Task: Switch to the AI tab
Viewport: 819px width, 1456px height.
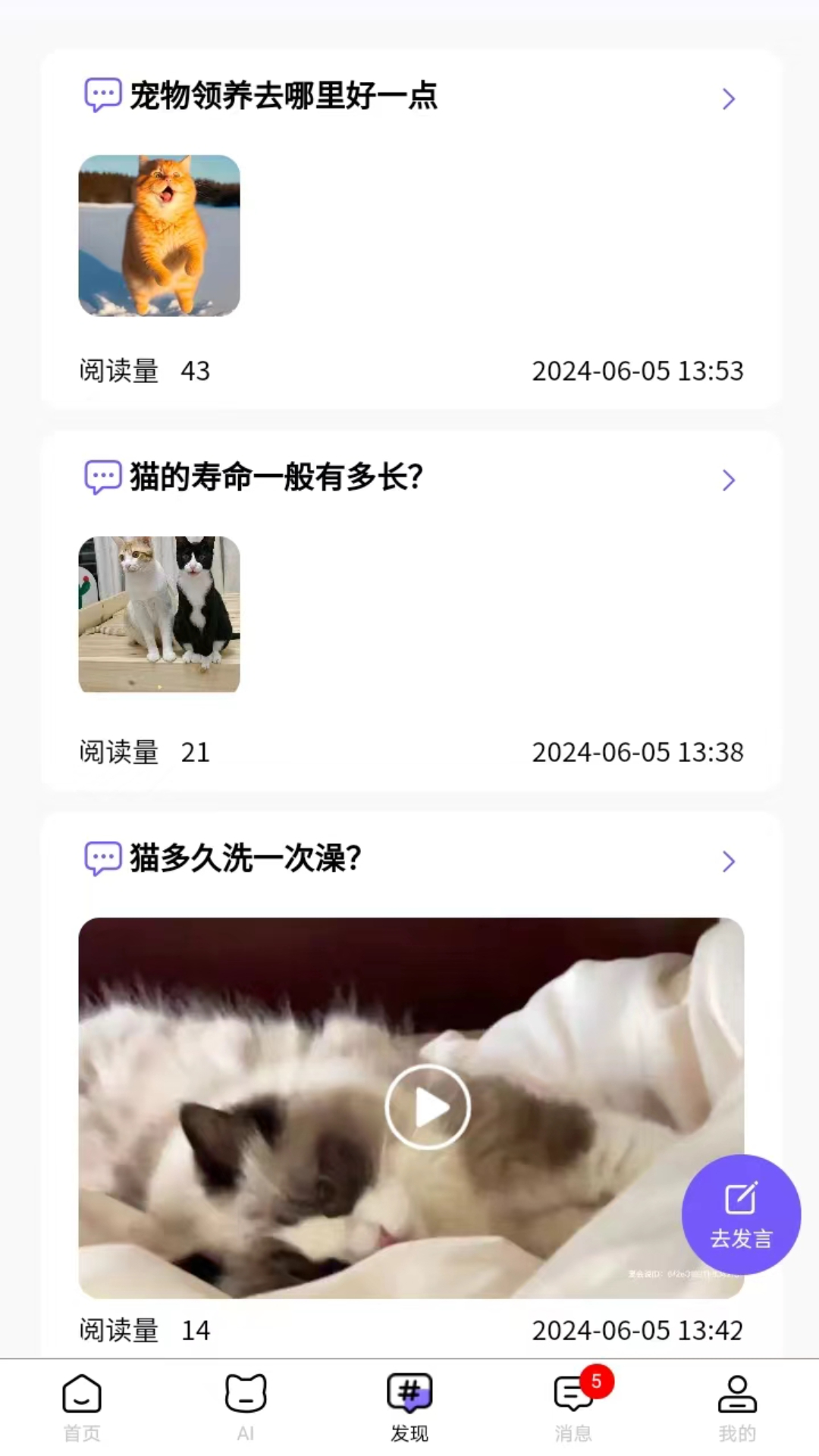Action: coord(246,1407)
